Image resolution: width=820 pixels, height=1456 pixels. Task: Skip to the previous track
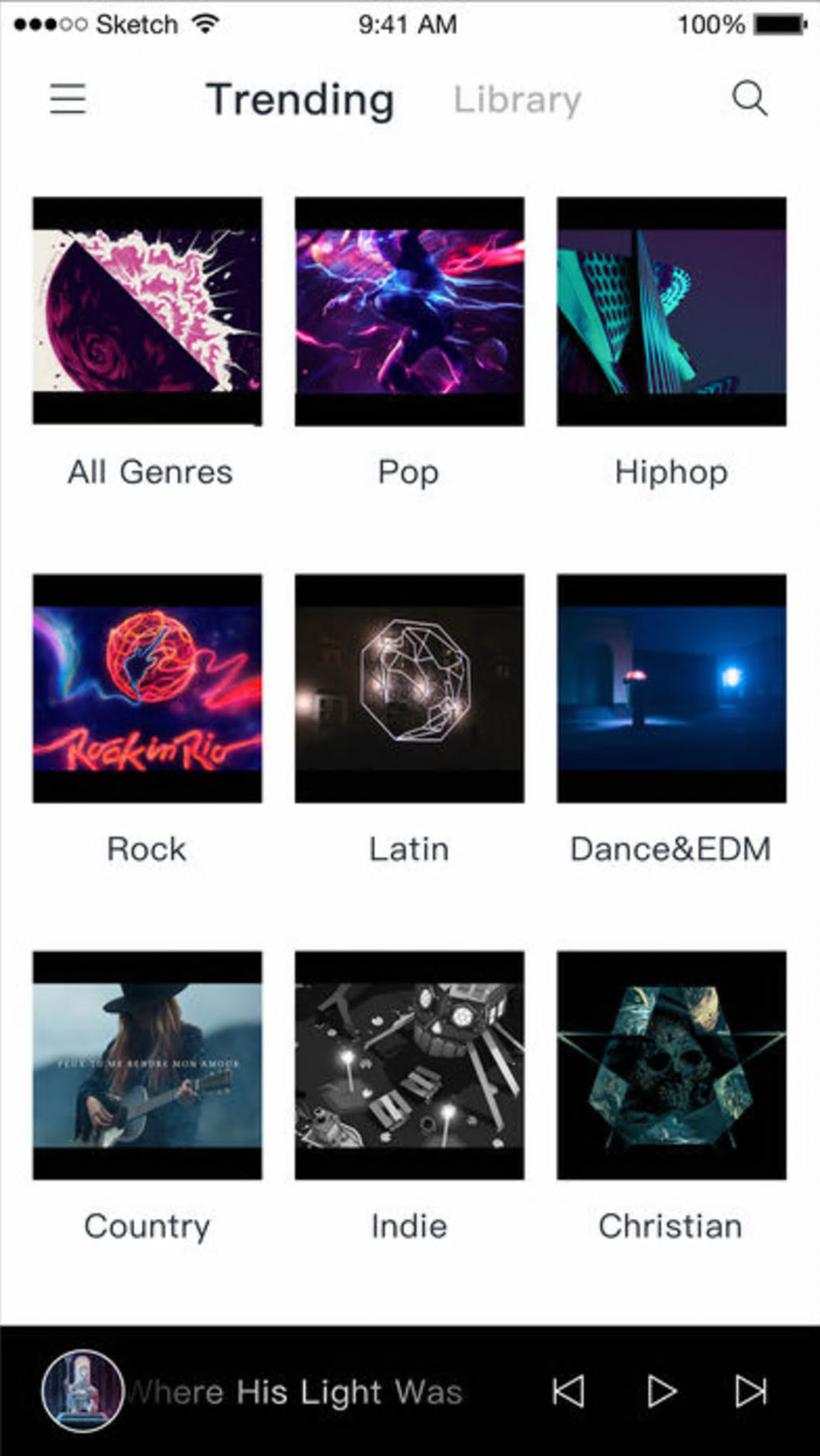(568, 1392)
